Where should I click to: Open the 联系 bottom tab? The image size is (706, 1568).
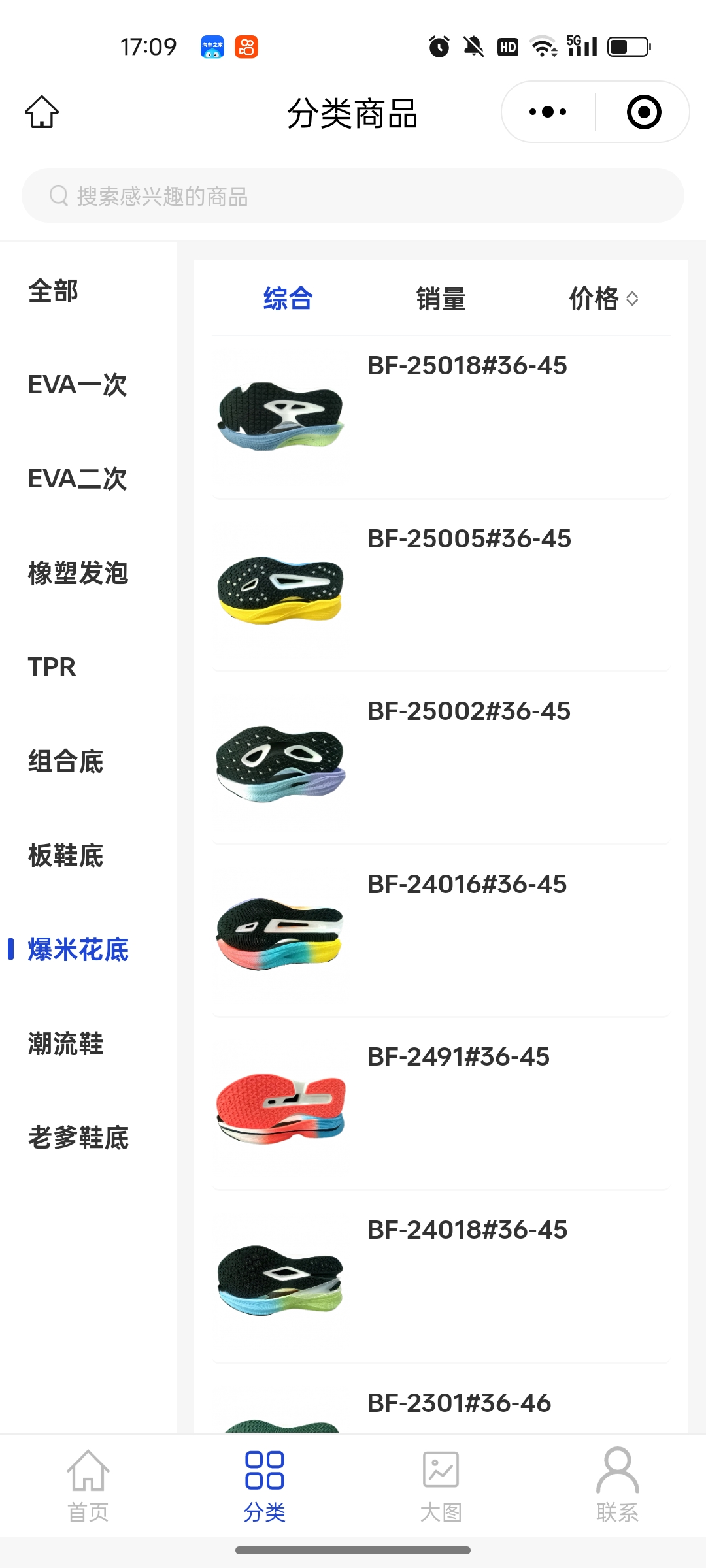pos(617,1486)
